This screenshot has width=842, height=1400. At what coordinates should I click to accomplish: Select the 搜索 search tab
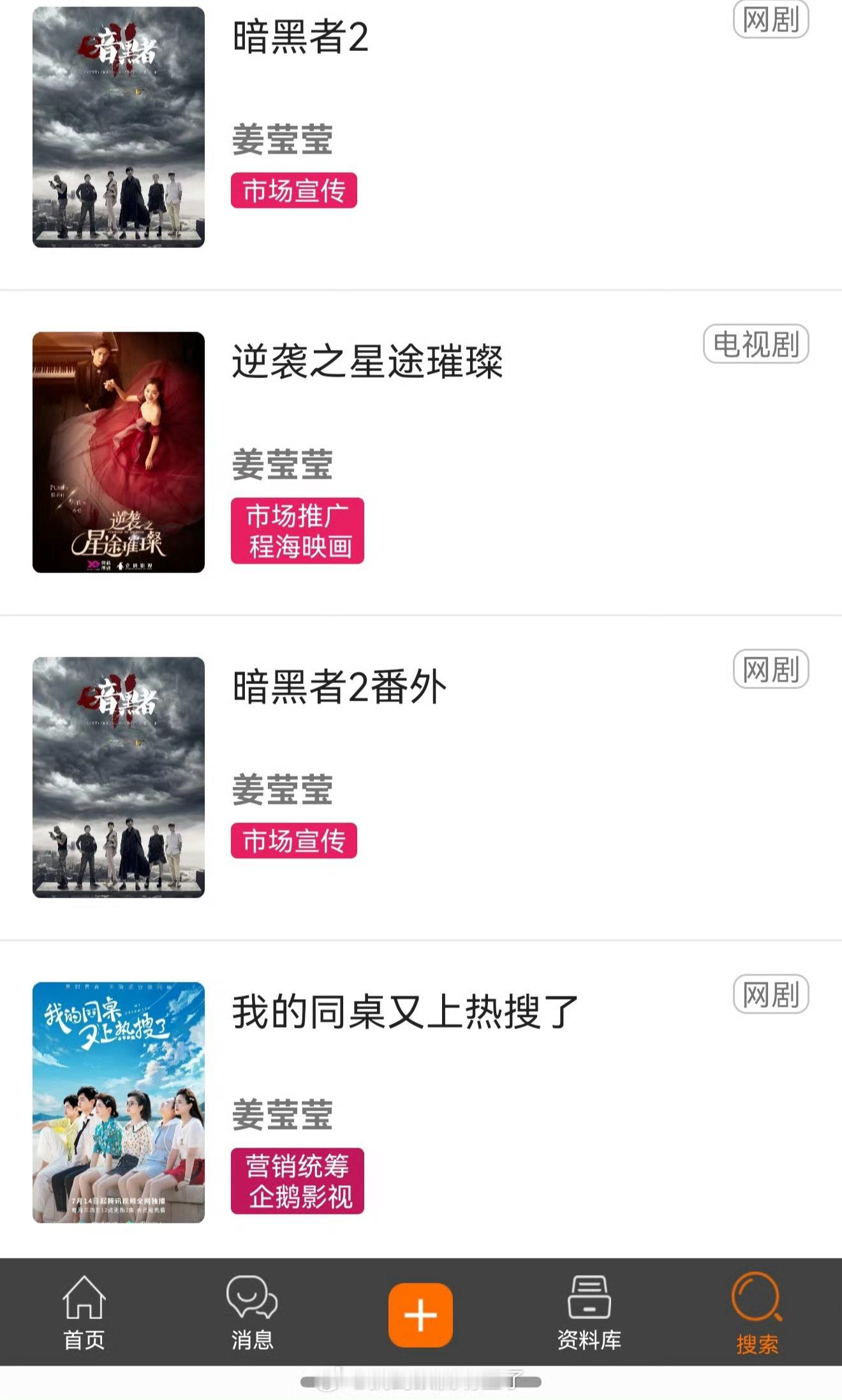point(757,1313)
